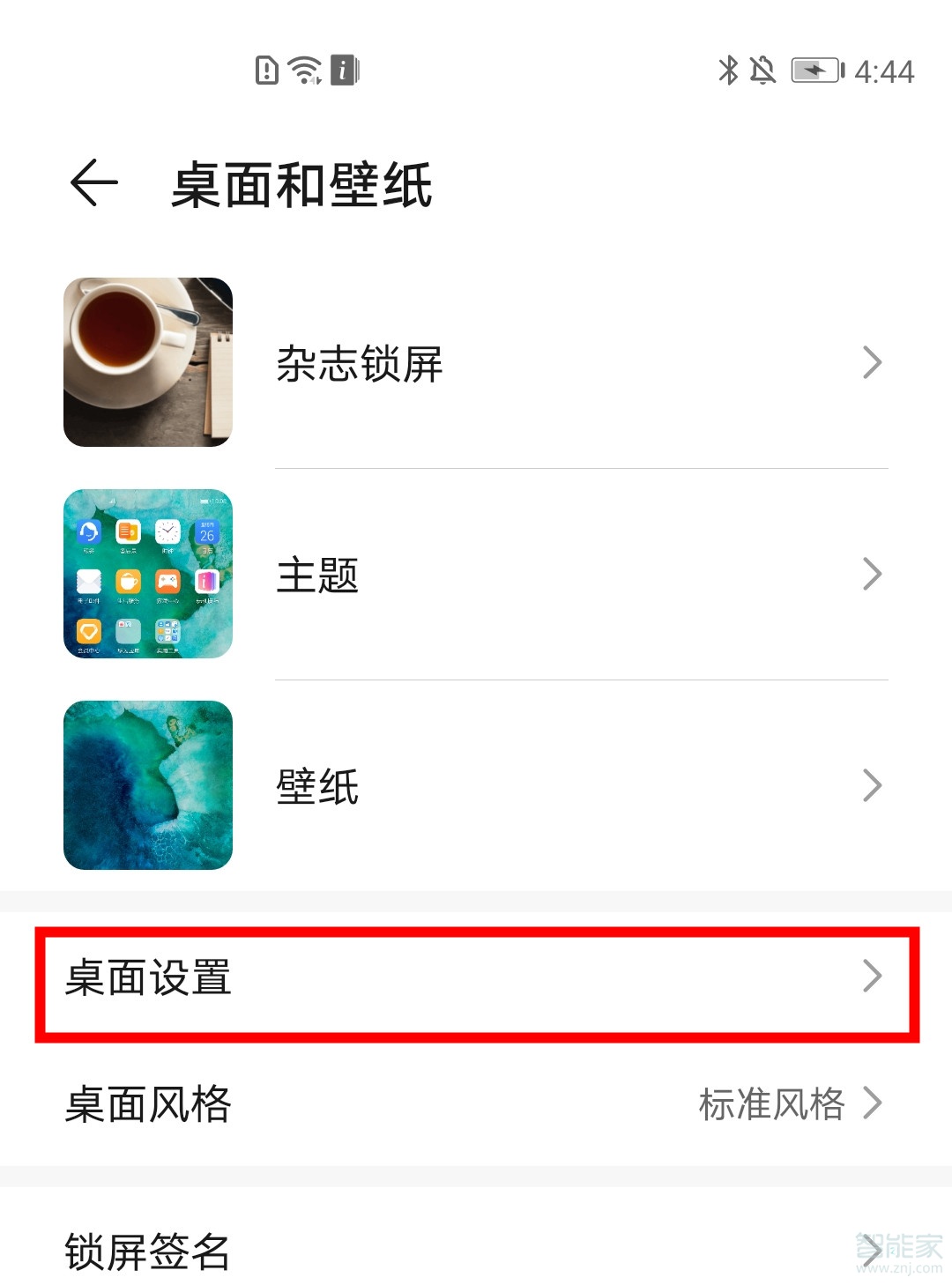Tap the battery charging indicator

[x=815, y=71]
